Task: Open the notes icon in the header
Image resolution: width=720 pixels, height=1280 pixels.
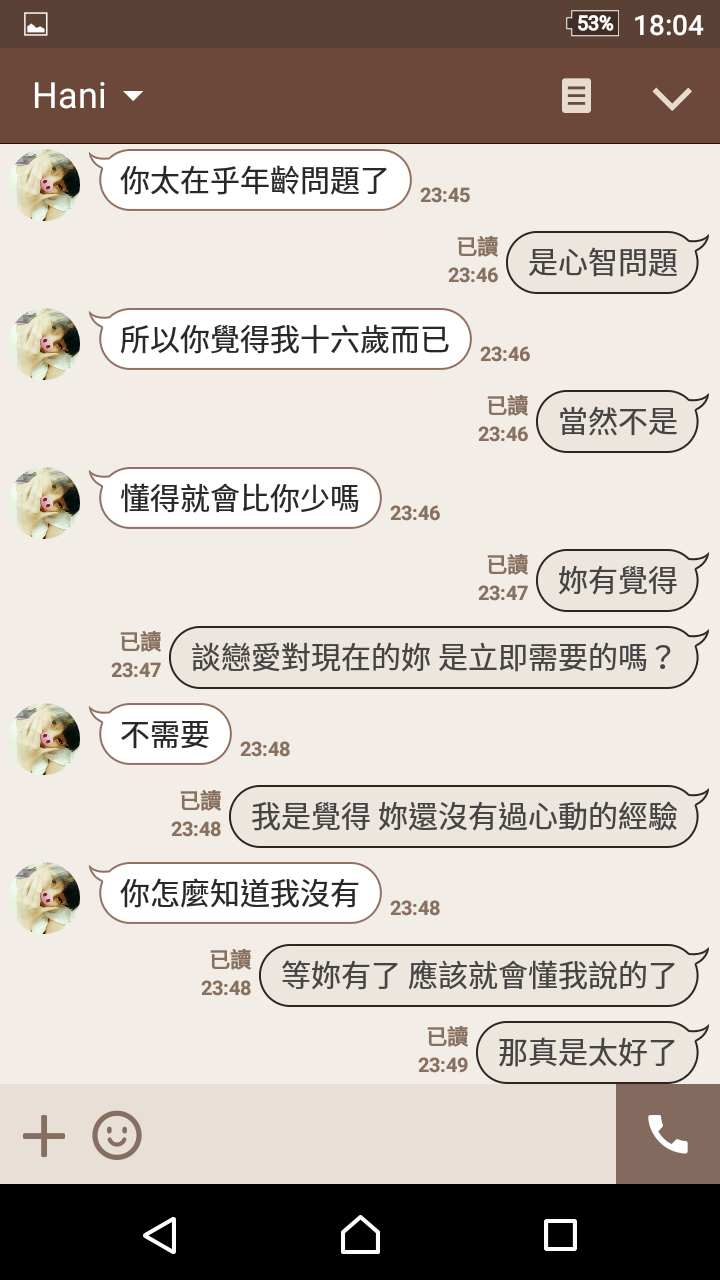Action: click(576, 96)
